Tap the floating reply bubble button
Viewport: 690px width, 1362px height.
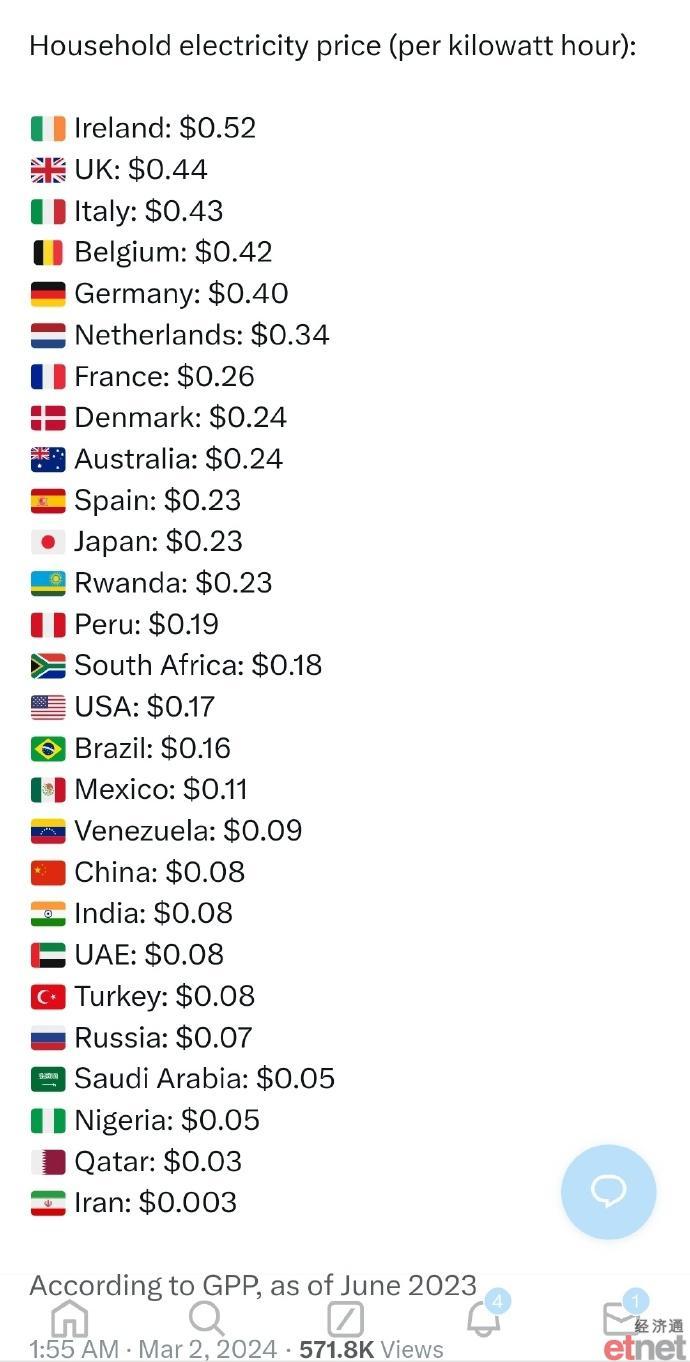coord(608,1192)
